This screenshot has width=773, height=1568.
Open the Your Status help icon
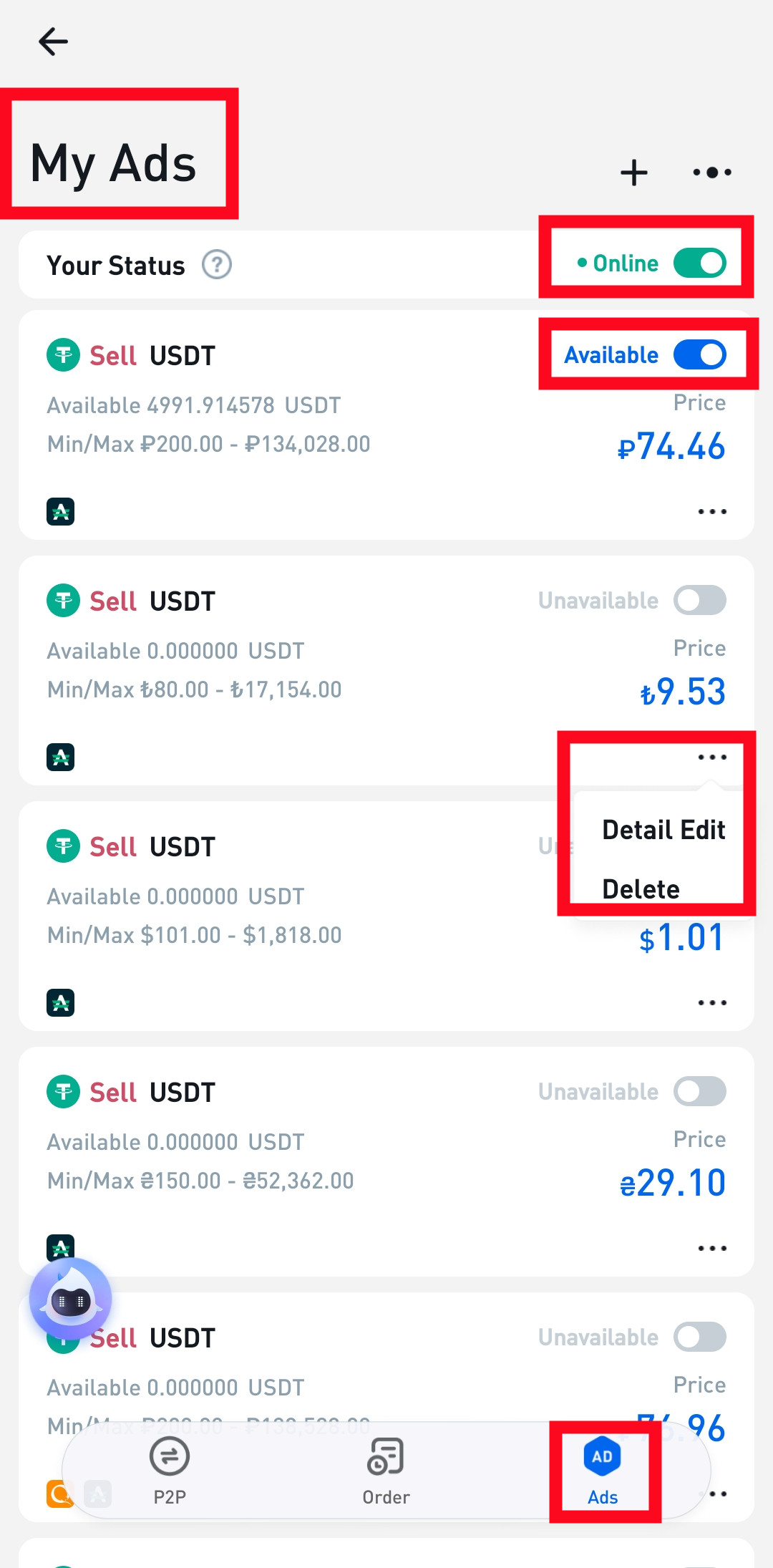tap(217, 265)
